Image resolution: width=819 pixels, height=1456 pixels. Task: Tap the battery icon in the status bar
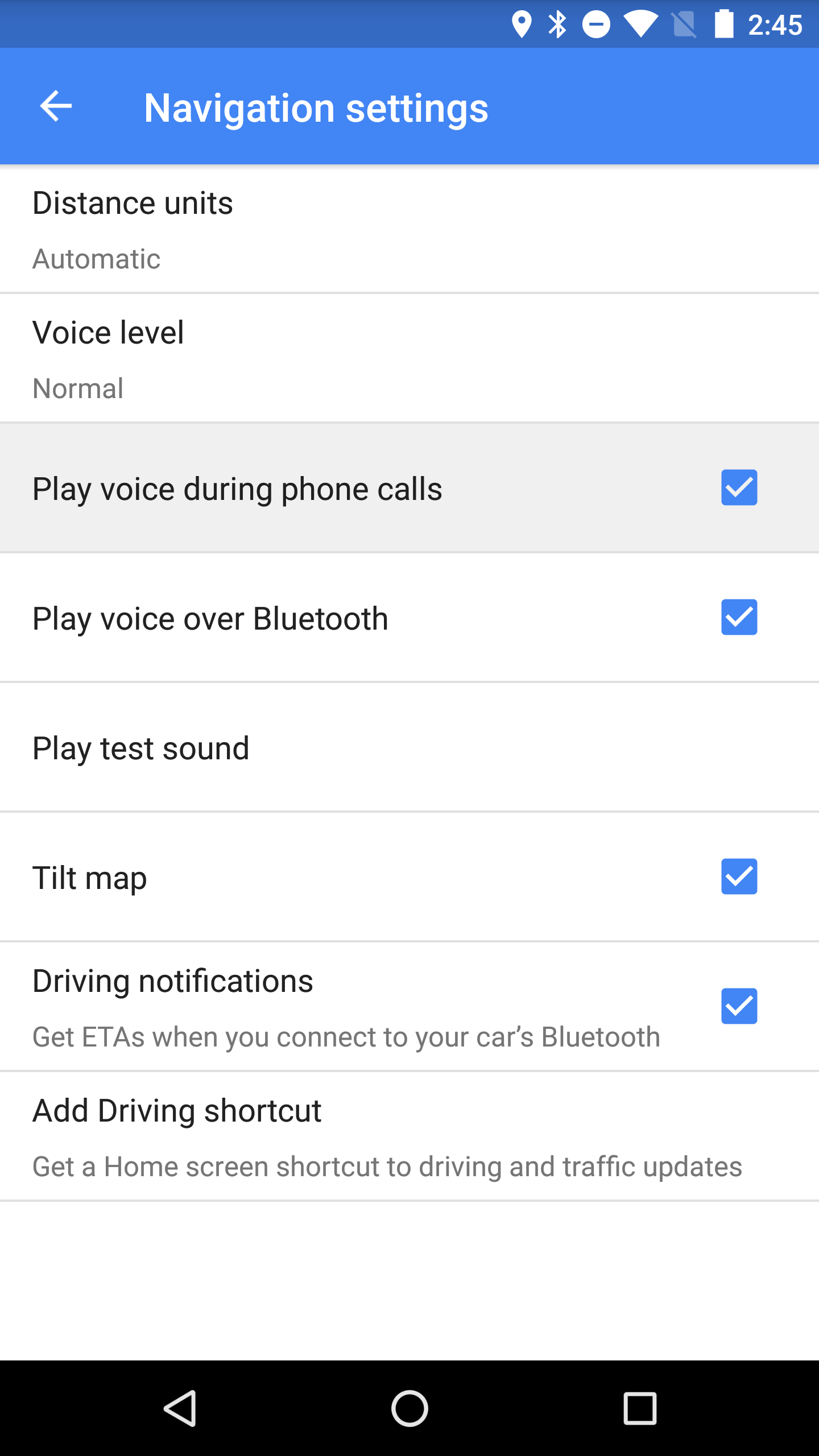(x=723, y=23)
